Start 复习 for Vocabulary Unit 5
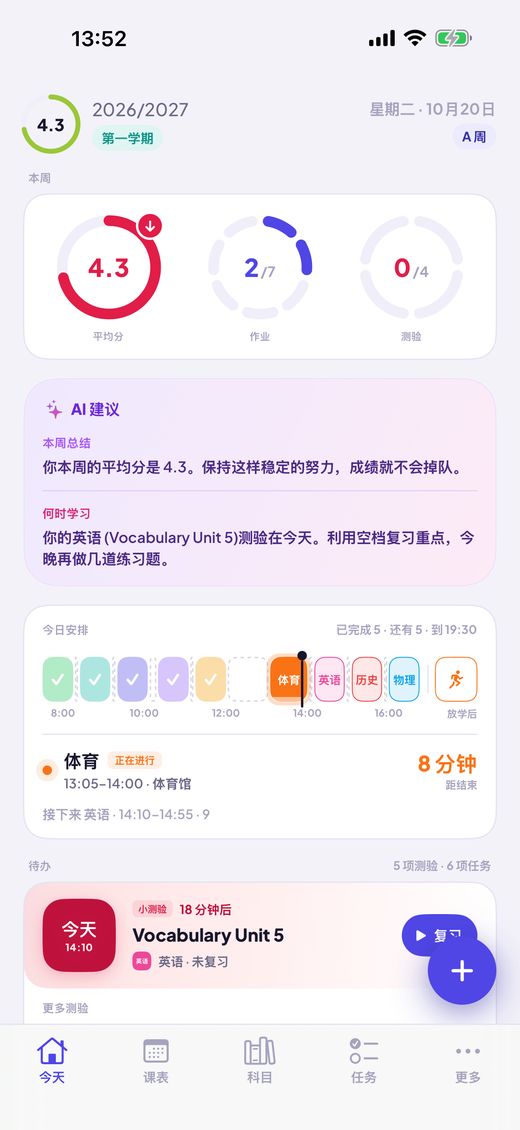Image resolution: width=520 pixels, height=1130 pixels. [439, 935]
